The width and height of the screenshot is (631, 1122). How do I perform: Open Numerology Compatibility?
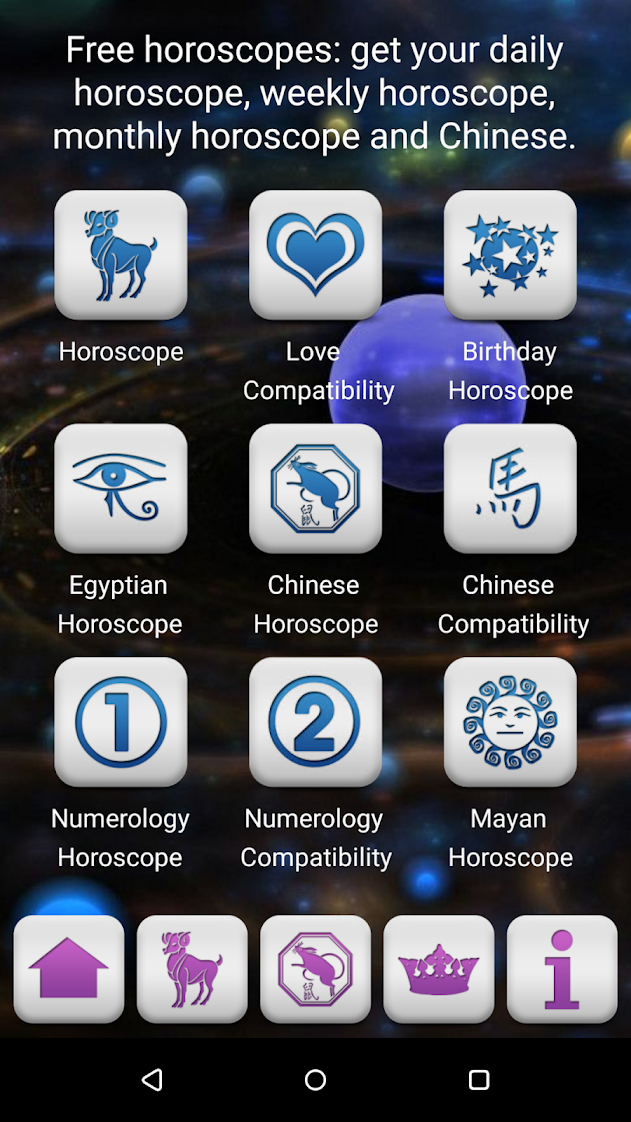coord(315,721)
